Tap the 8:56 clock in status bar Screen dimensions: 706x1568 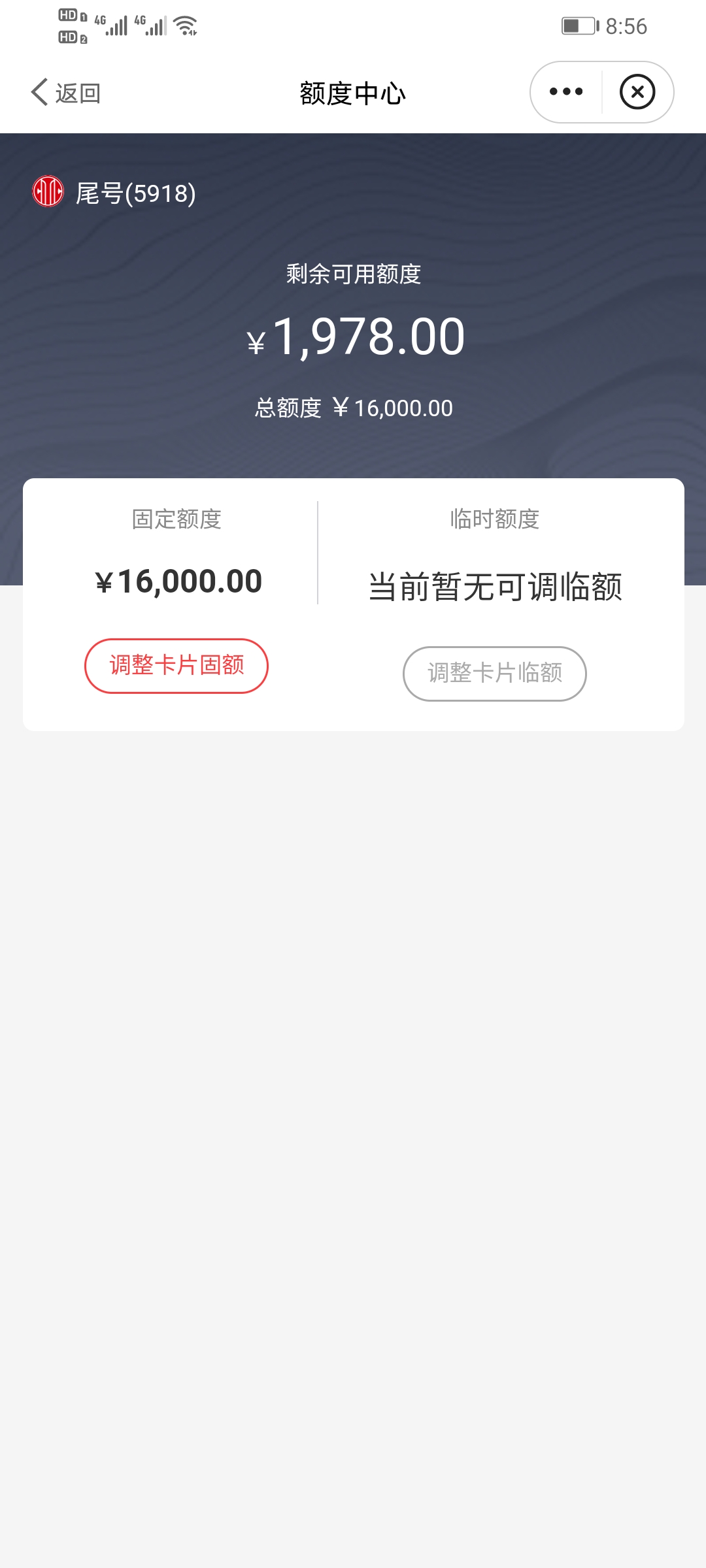point(626,26)
